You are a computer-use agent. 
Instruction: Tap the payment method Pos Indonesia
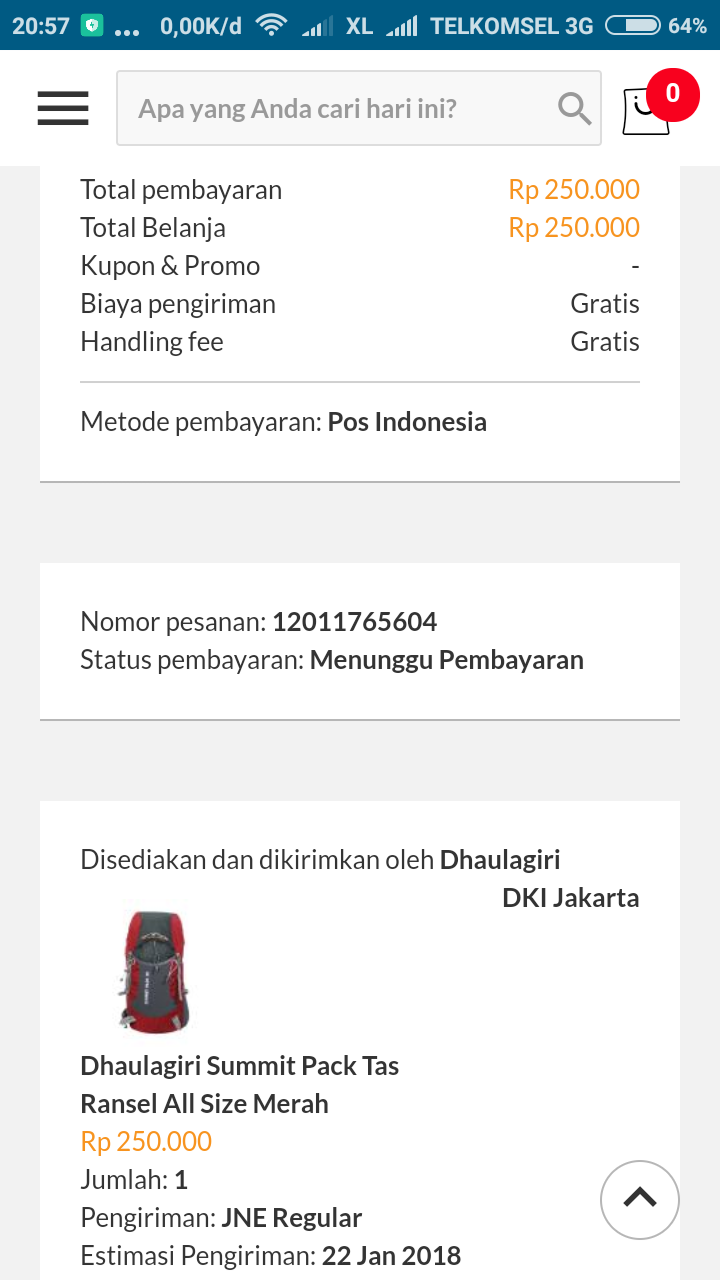coord(406,421)
